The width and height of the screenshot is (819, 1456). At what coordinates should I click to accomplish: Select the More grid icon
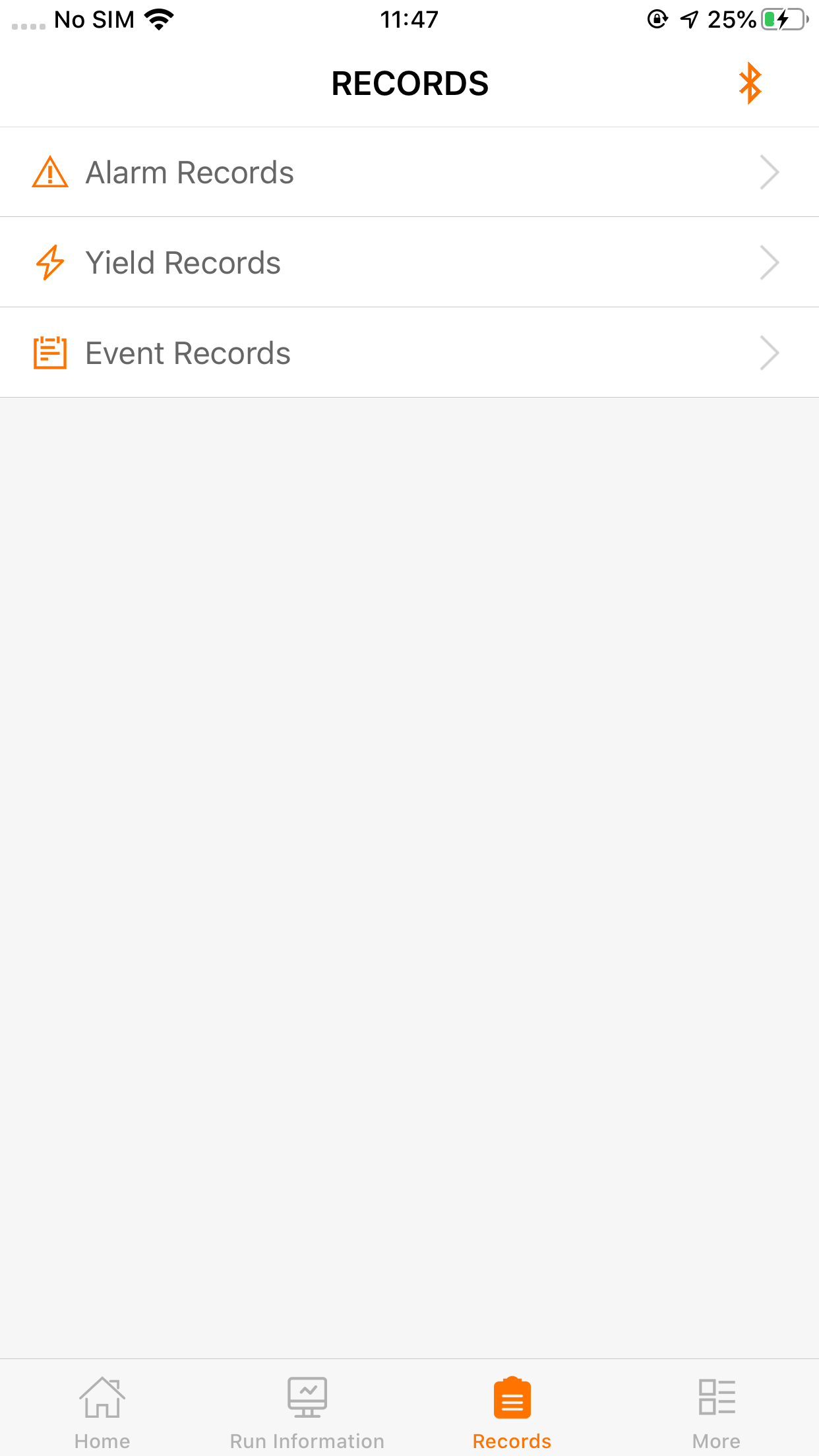(716, 1396)
